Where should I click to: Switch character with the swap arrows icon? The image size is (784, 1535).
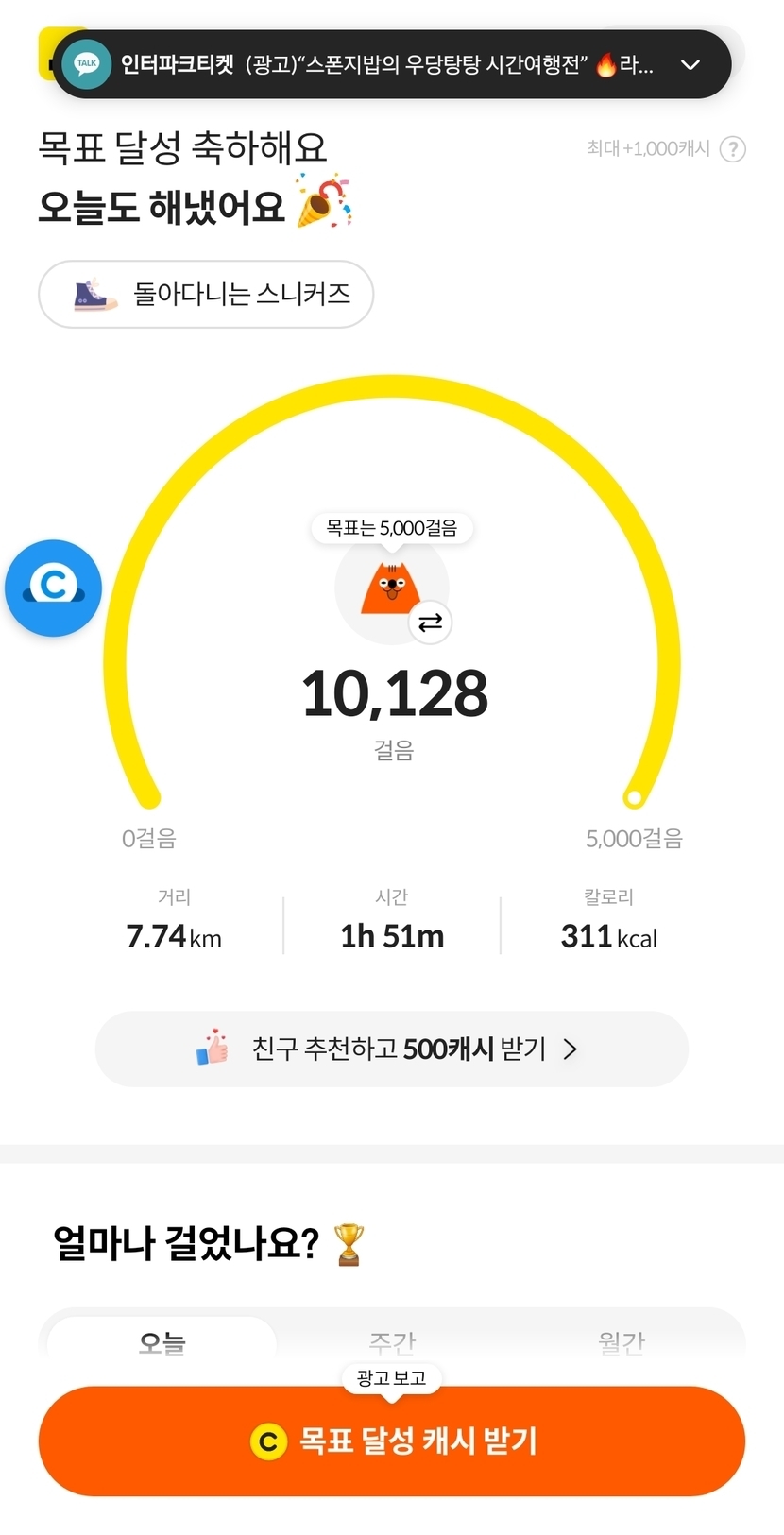point(430,623)
